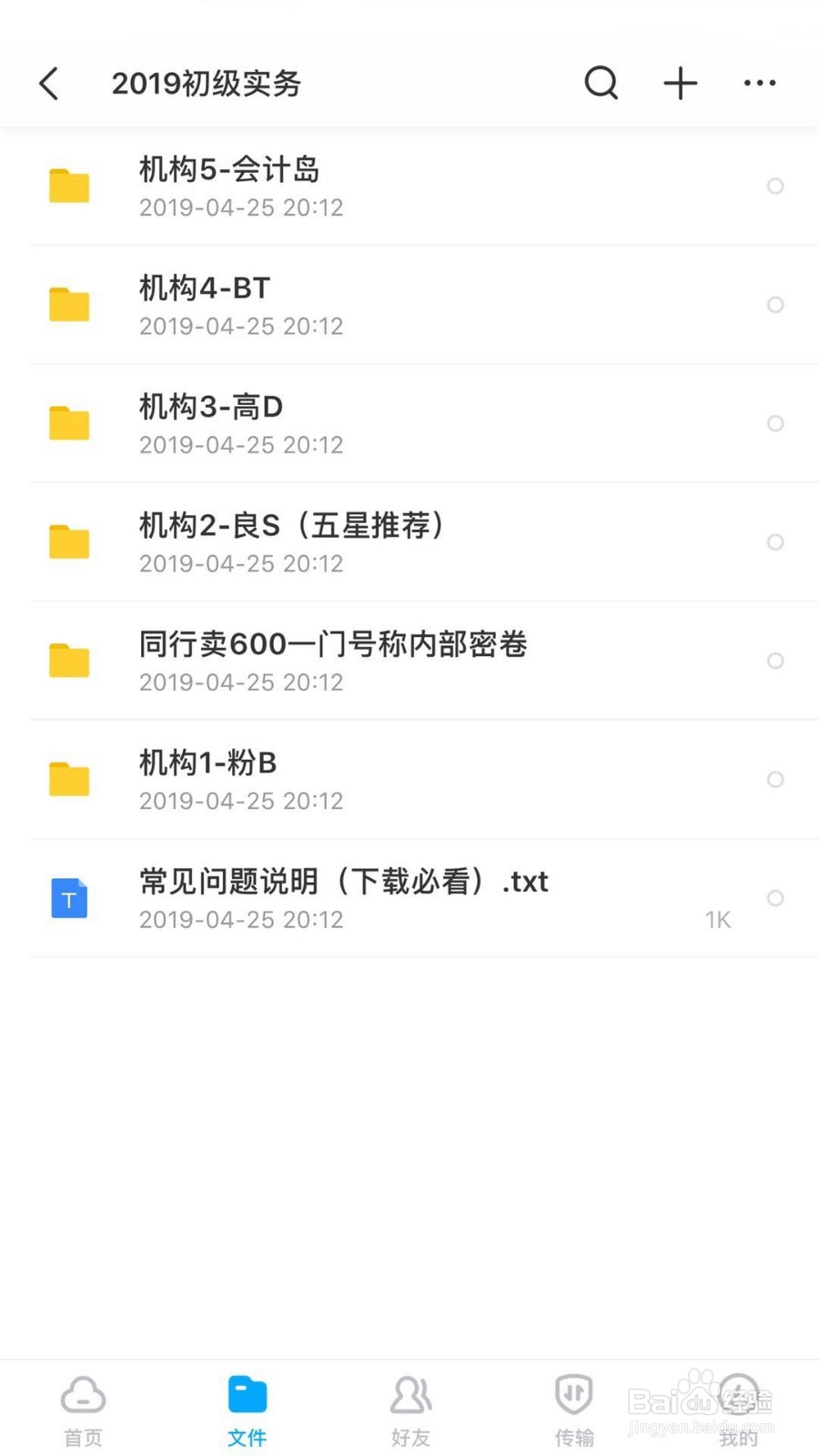This screenshot has width=819, height=1456.
Task: Switch to the 首页 tab
Action: (x=83, y=1410)
